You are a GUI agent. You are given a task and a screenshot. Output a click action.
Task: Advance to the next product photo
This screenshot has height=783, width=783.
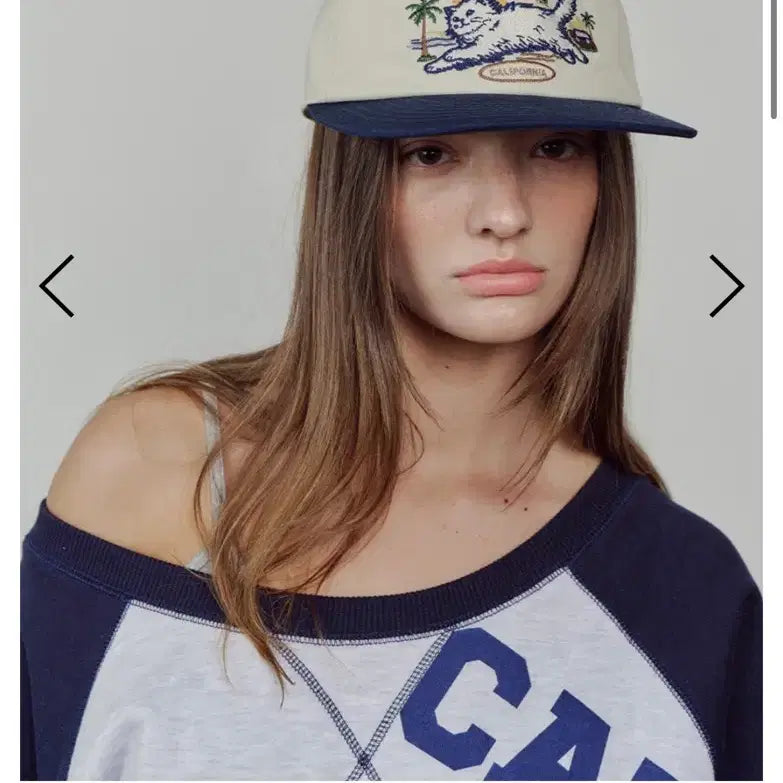727,286
